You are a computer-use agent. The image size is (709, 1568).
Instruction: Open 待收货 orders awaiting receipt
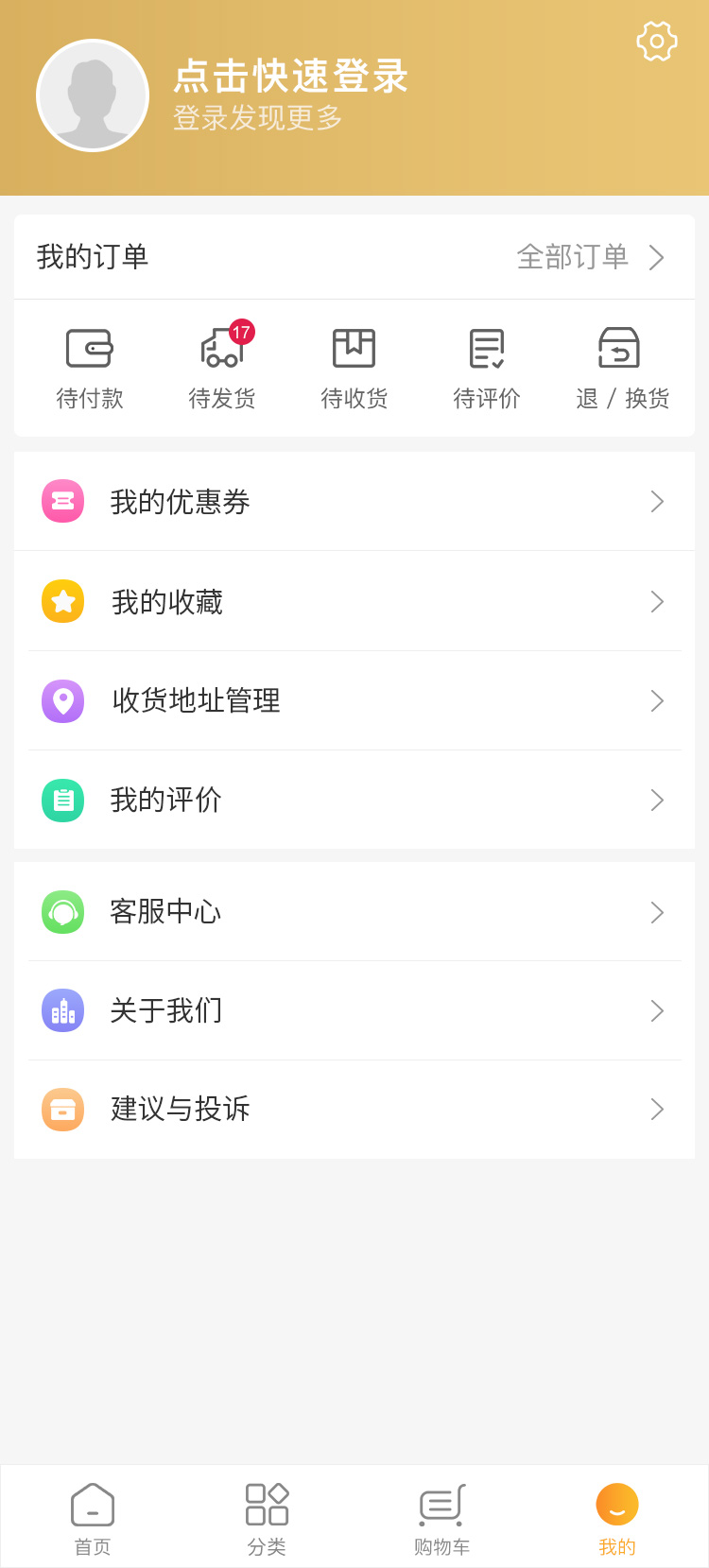click(354, 370)
